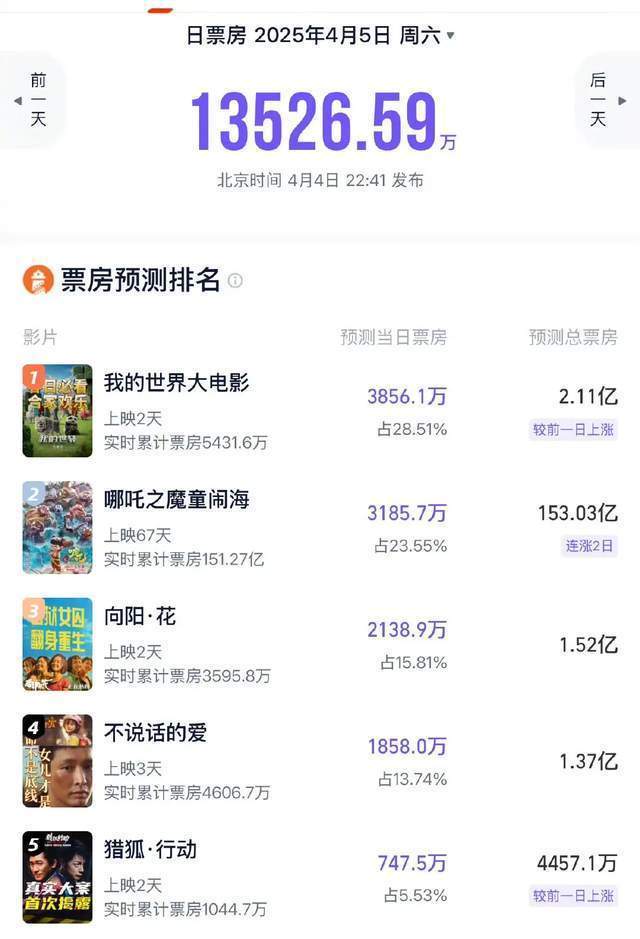This screenshot has width=640, height=939.
Task: Select the movie 不说话的爱
Action: pos(156,733)
